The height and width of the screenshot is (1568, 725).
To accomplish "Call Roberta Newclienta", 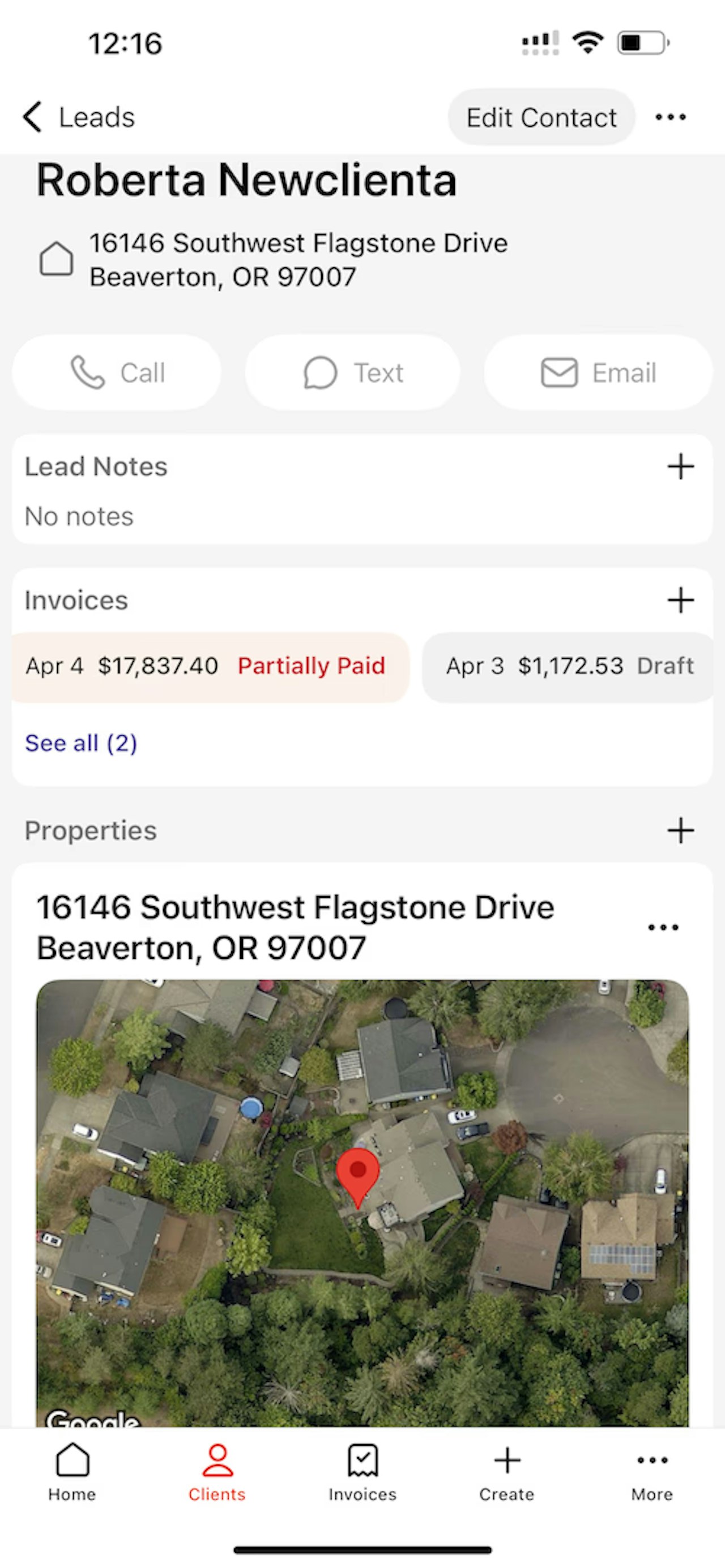I will (117, 372).
